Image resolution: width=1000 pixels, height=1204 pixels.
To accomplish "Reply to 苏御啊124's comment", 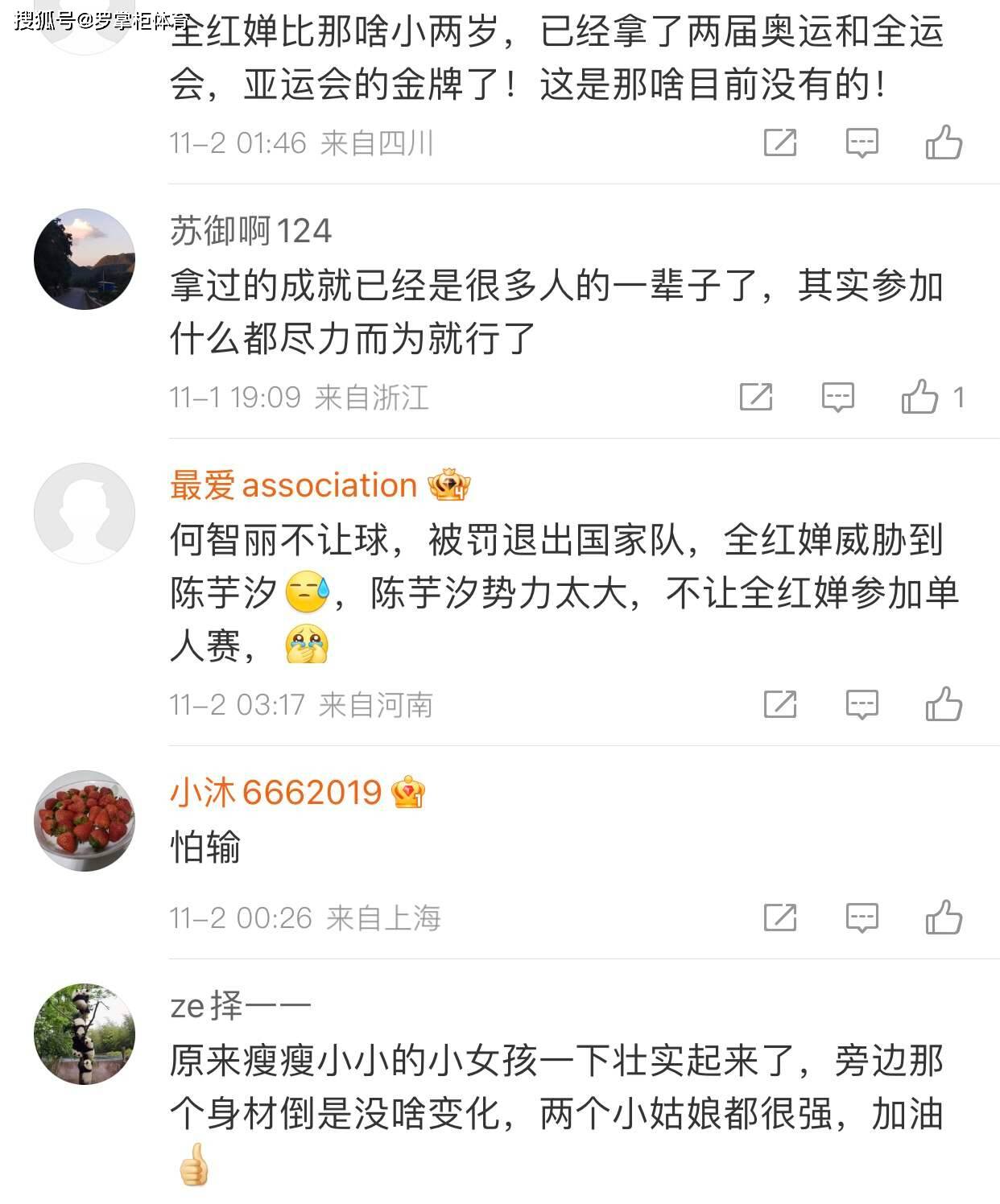I will 837,397.
